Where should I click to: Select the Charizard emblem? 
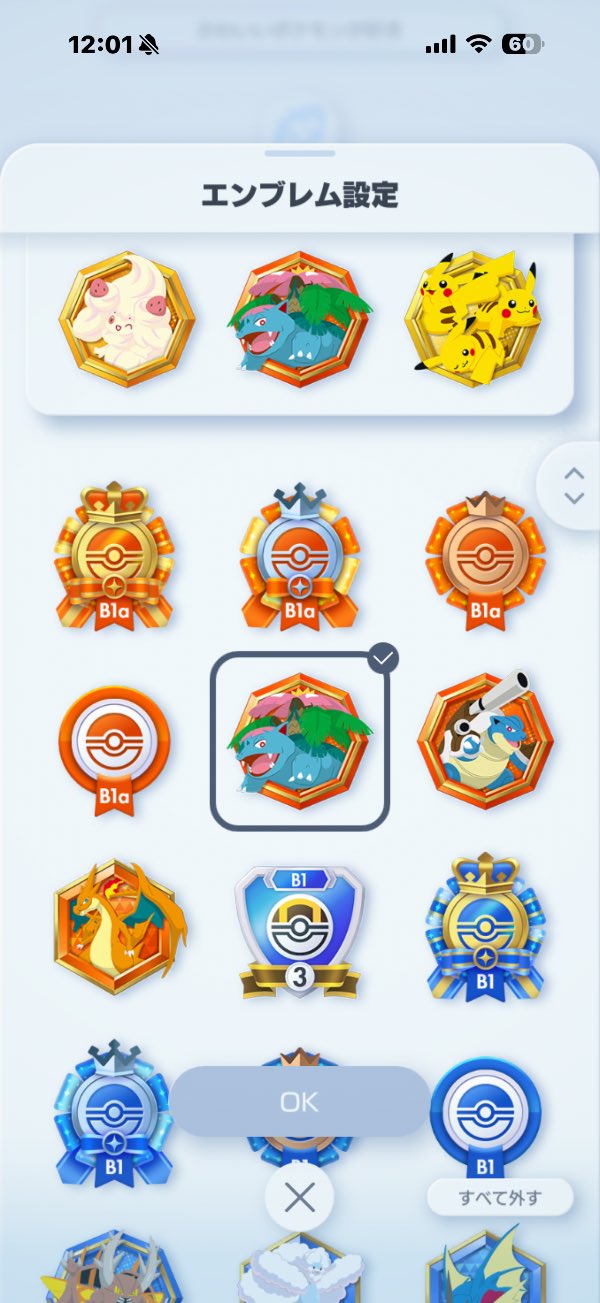(x=119, y=926)
